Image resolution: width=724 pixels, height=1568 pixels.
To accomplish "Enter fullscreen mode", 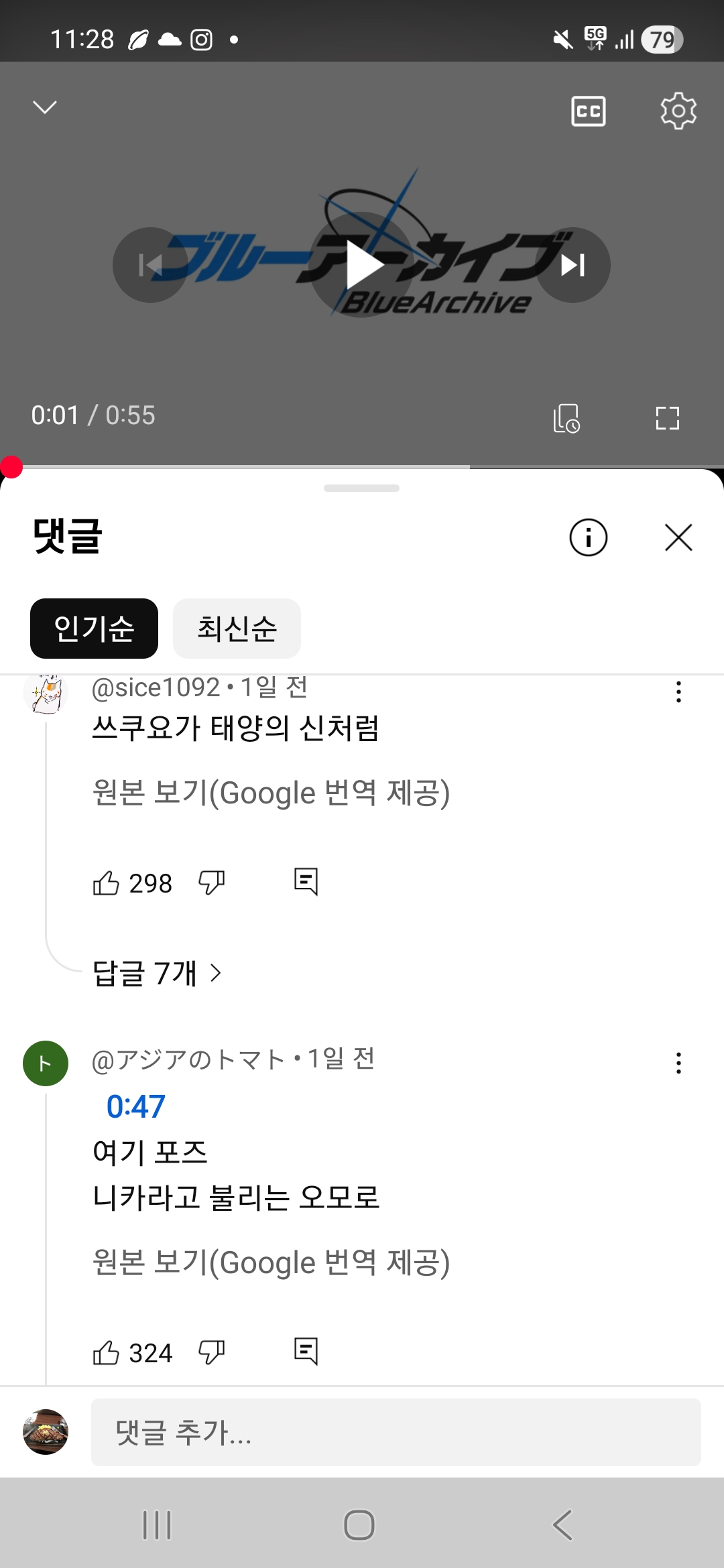I will pos(667,418).
